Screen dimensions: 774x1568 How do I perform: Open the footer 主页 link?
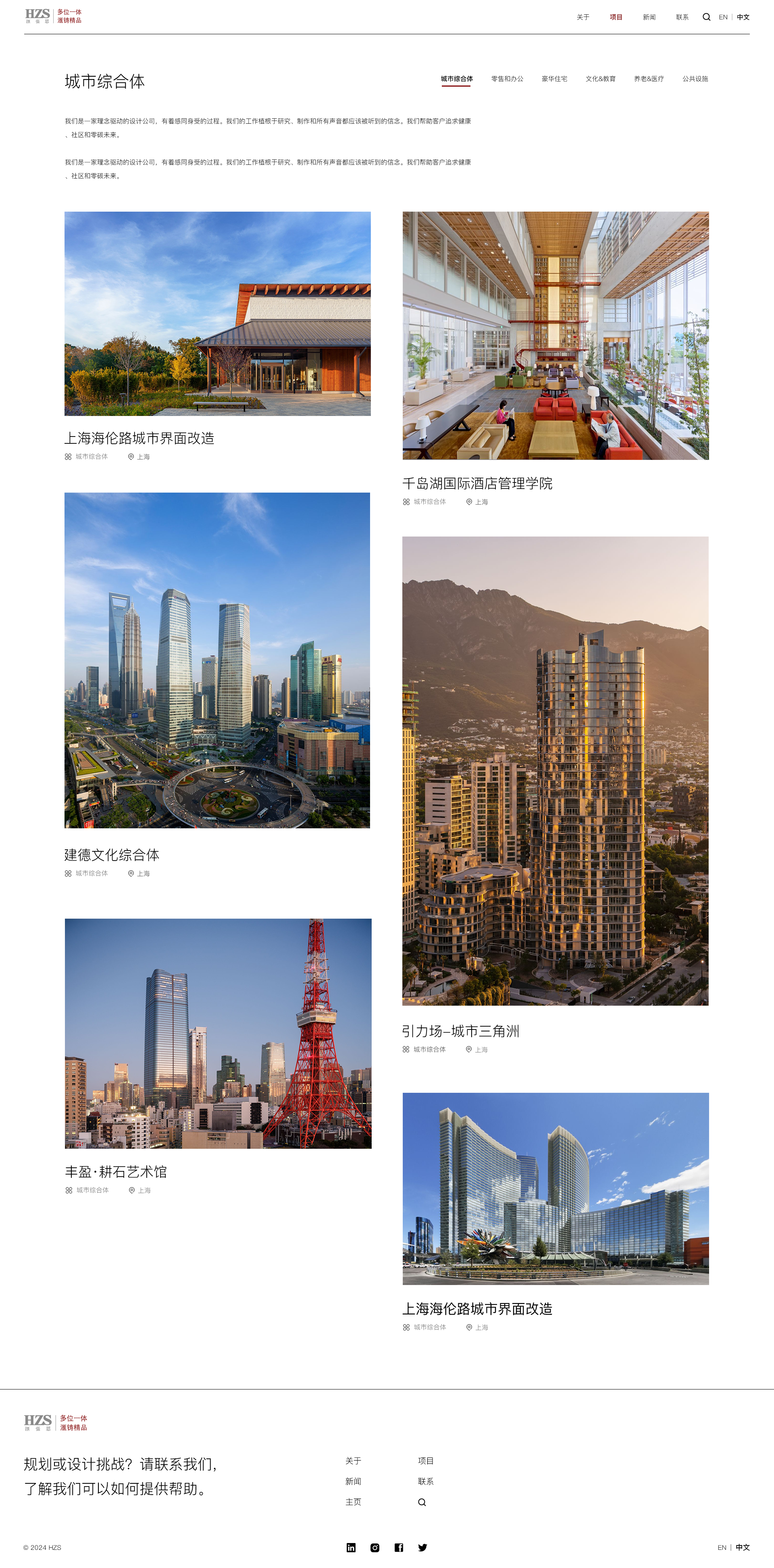(353, 1501)
